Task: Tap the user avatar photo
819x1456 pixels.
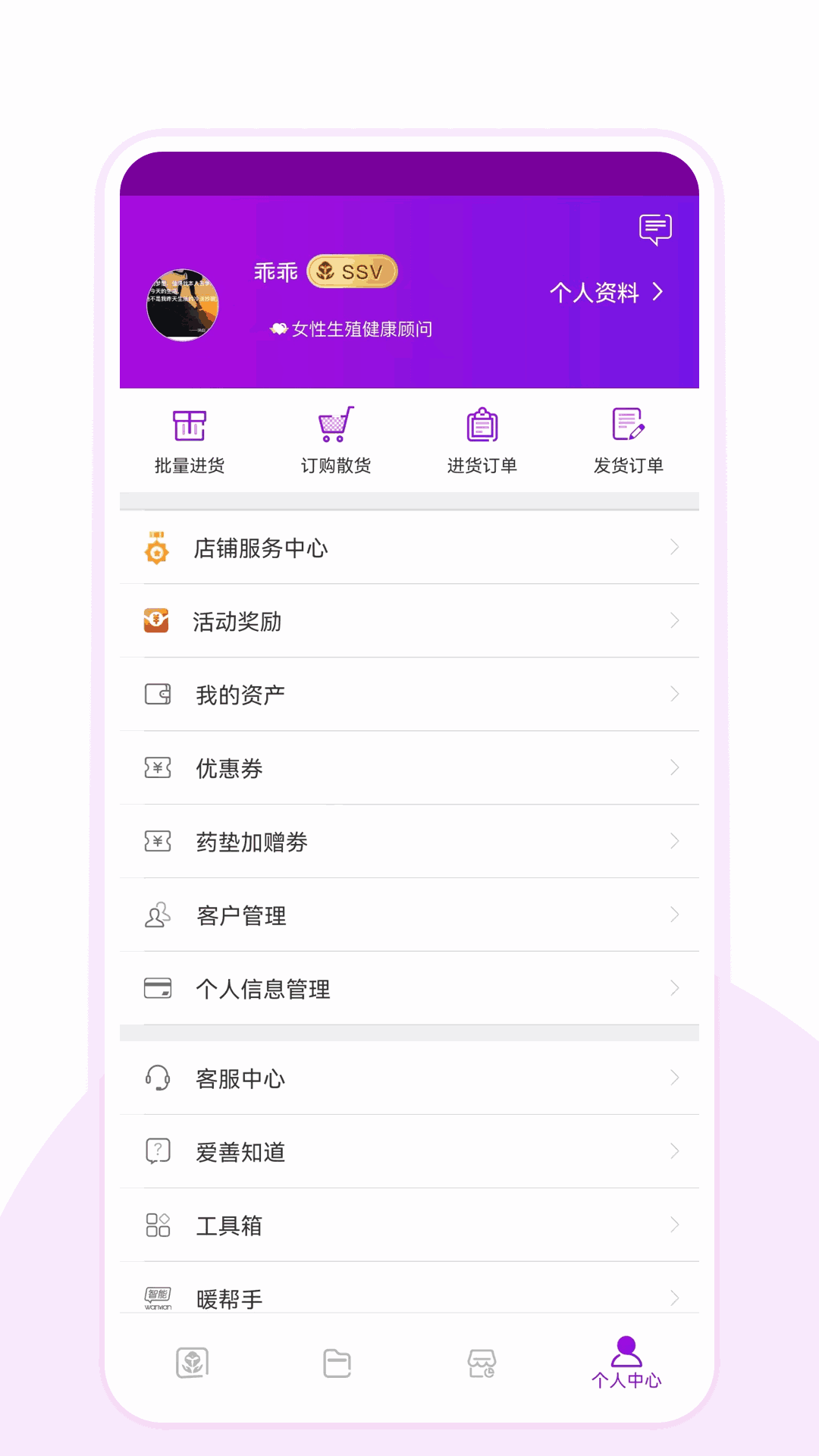Action: point(182,303)
